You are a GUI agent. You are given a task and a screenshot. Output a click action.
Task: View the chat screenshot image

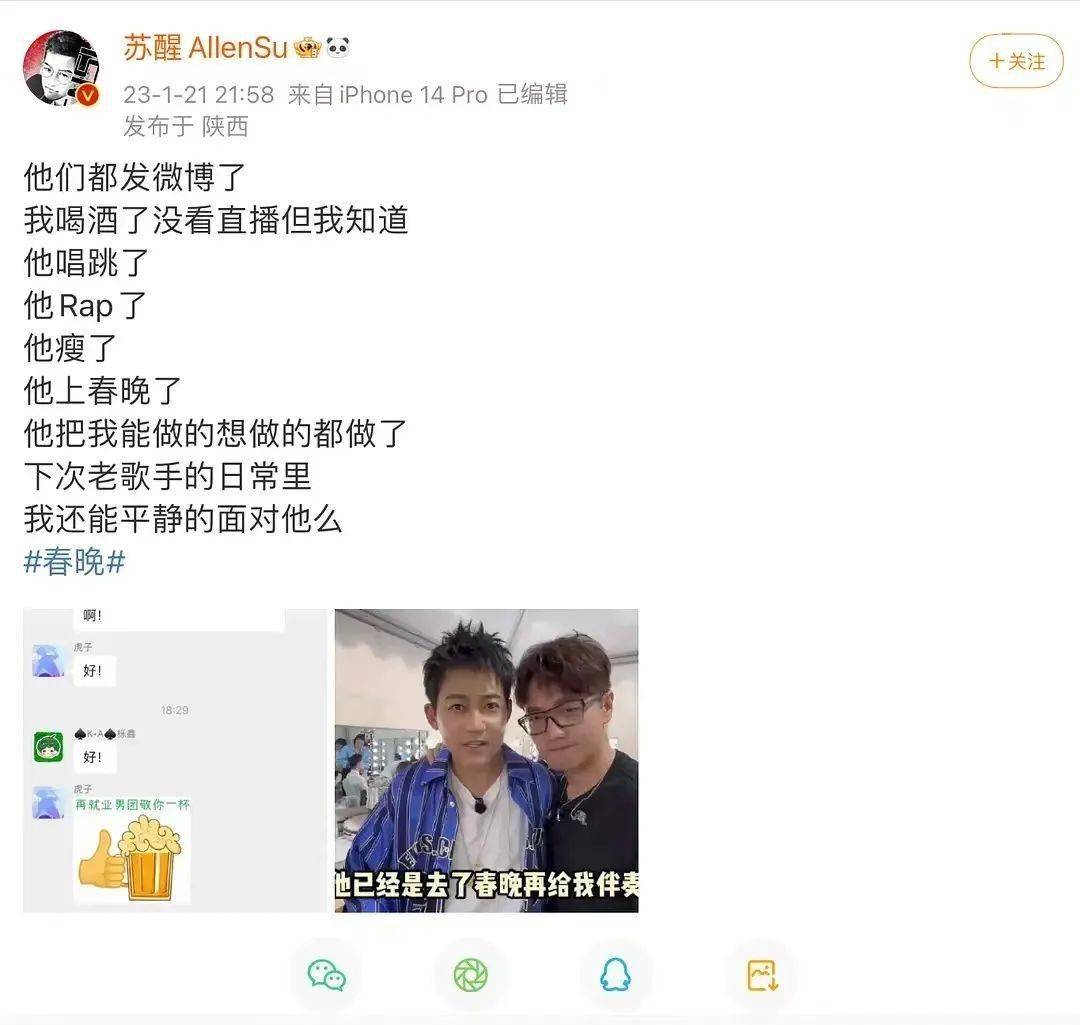175,760
